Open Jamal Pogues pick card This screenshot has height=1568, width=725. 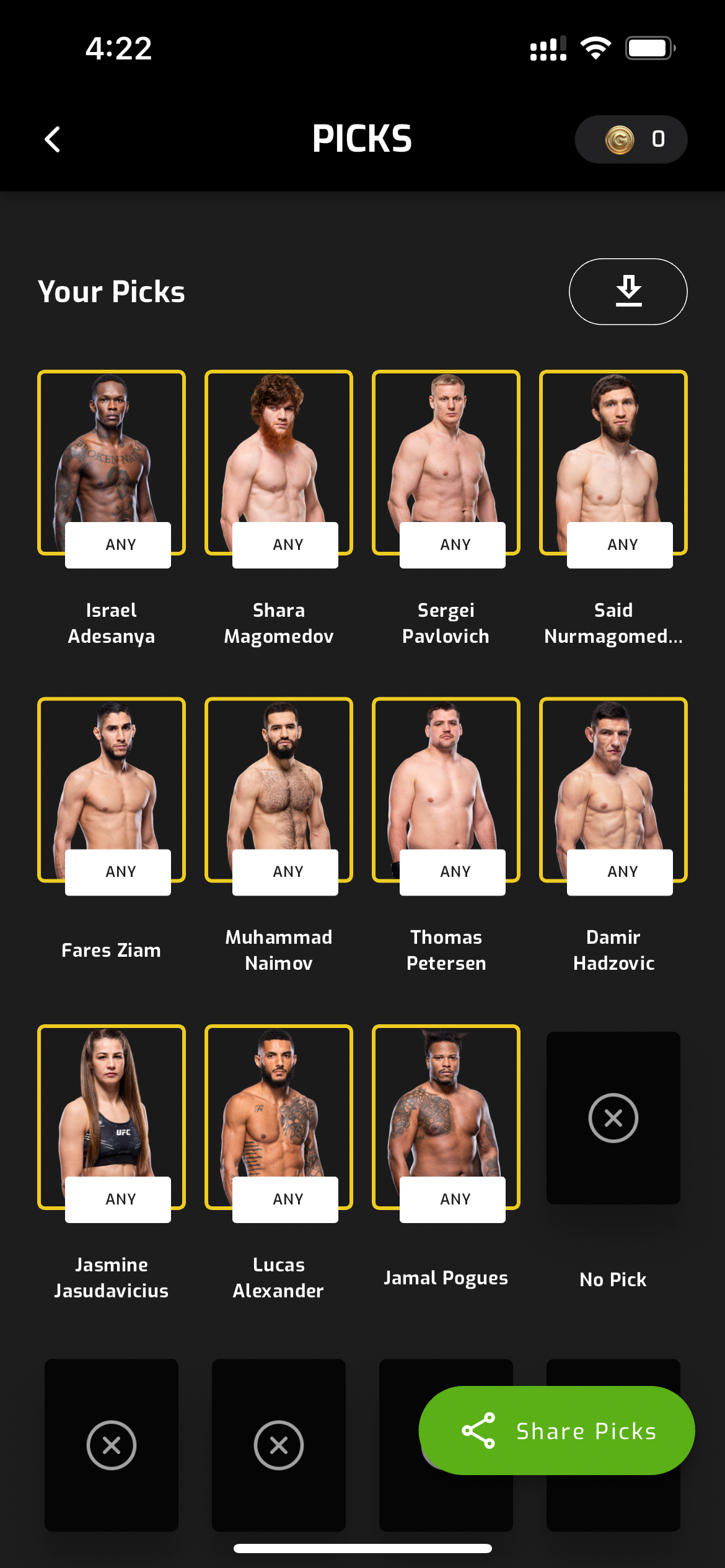click(446, 1117)
